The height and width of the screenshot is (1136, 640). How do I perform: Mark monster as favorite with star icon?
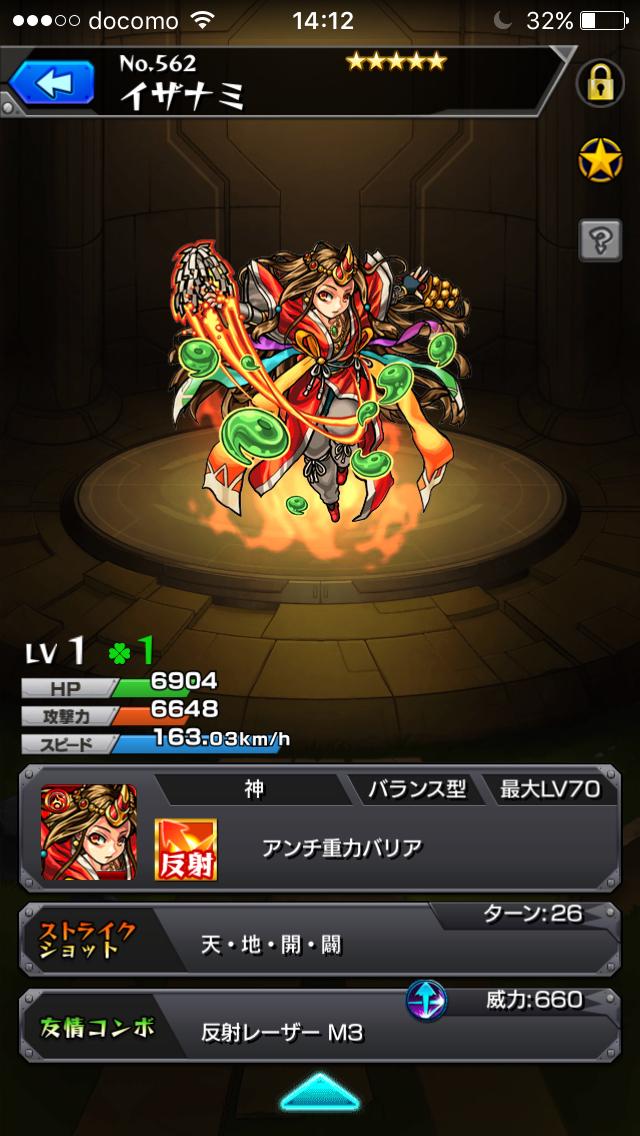[x=601, y=160]
